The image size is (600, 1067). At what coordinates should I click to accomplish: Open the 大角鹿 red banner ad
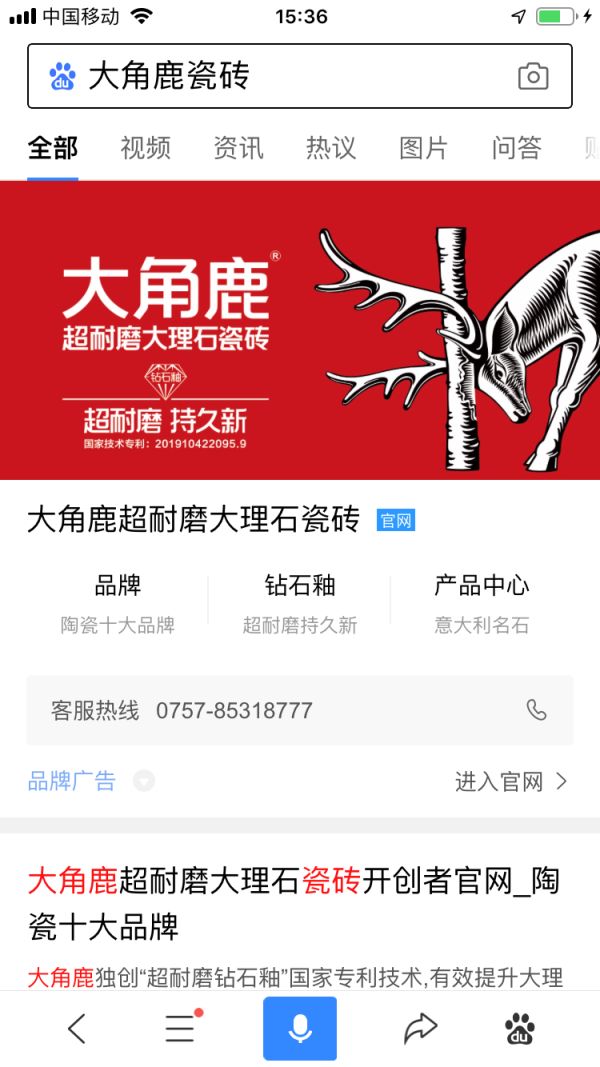300,330
